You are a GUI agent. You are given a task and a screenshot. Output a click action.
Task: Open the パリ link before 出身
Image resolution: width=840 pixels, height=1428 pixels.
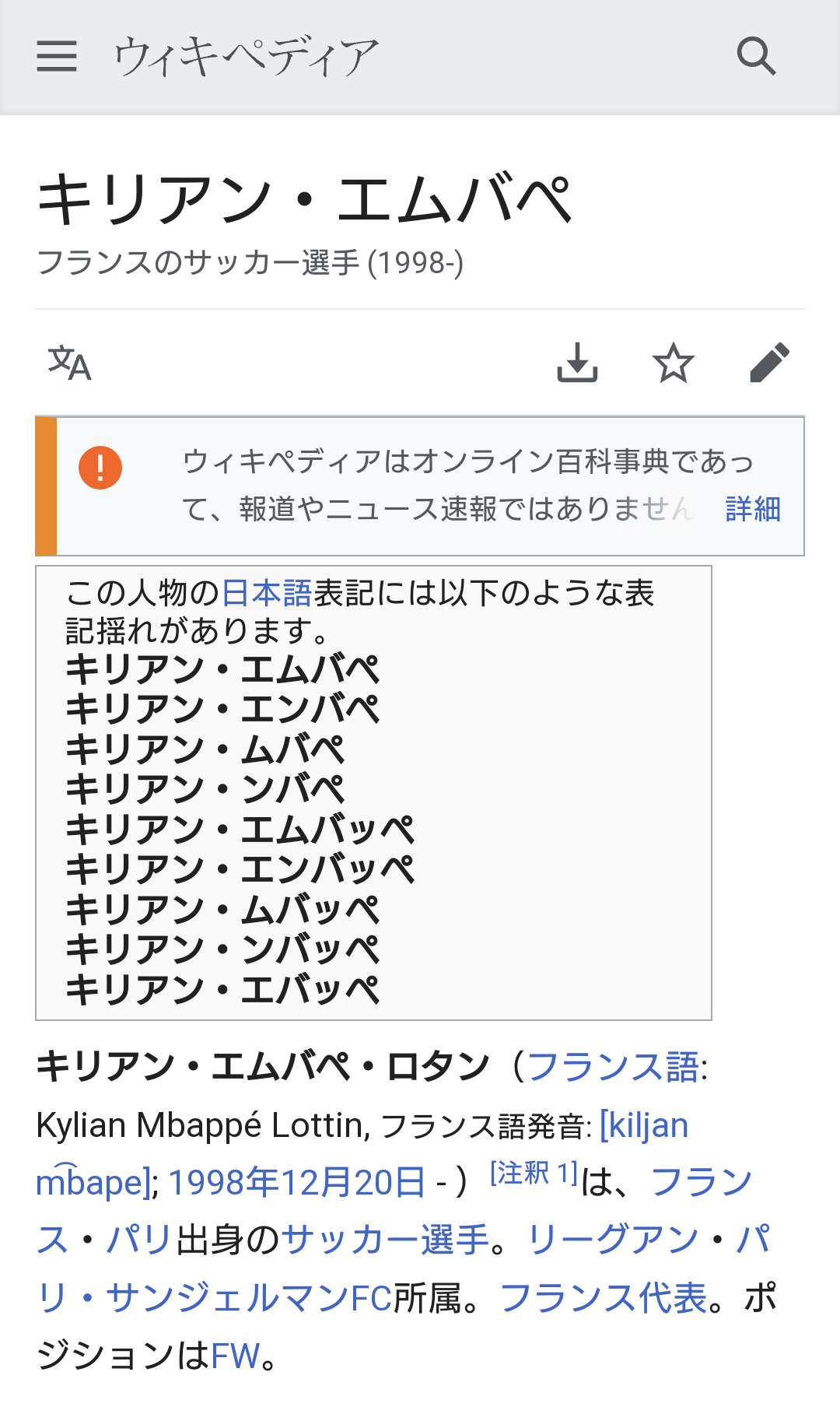coord(139,1240)
